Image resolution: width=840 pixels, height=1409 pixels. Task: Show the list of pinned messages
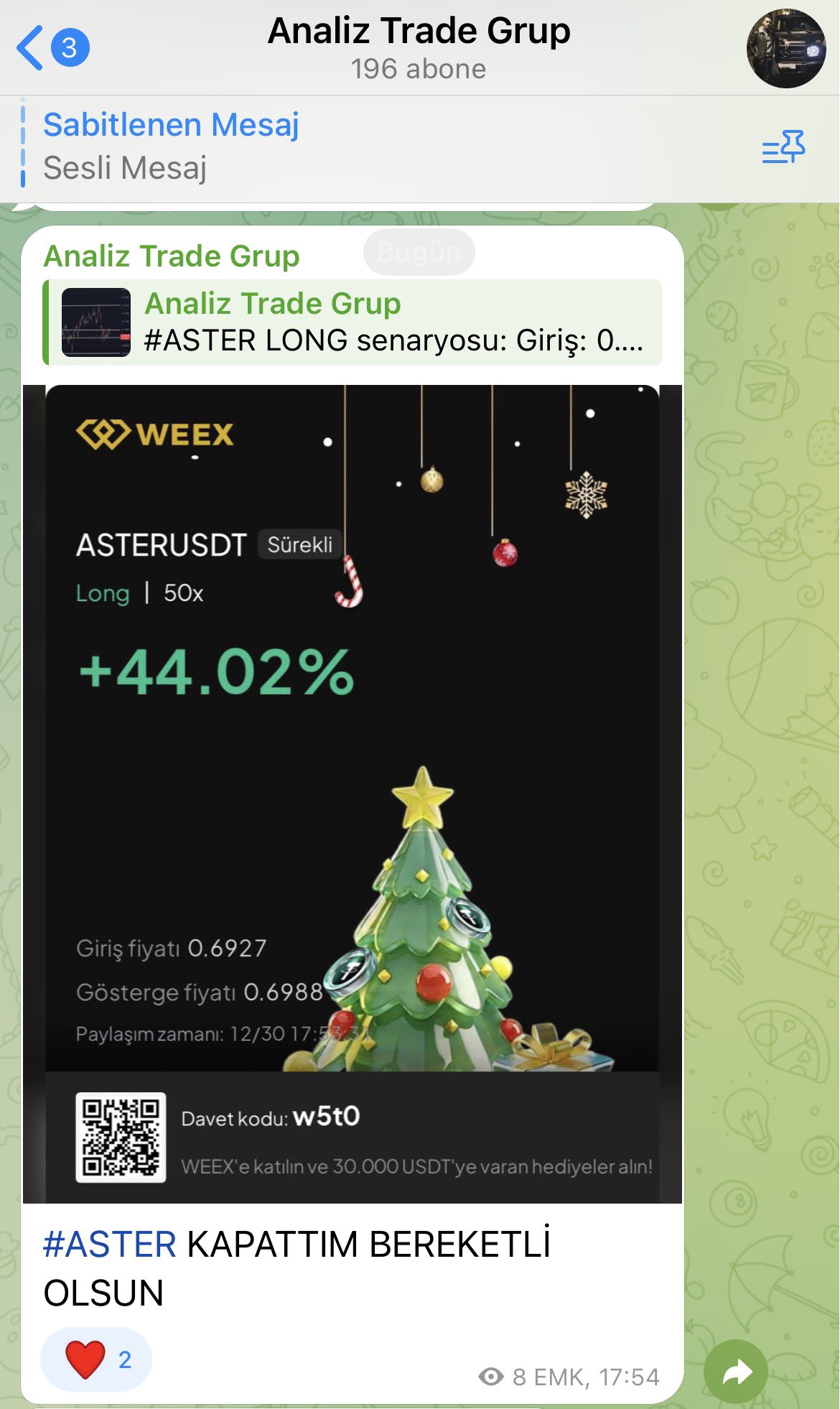pyautogui.click(x=783, y=147)
